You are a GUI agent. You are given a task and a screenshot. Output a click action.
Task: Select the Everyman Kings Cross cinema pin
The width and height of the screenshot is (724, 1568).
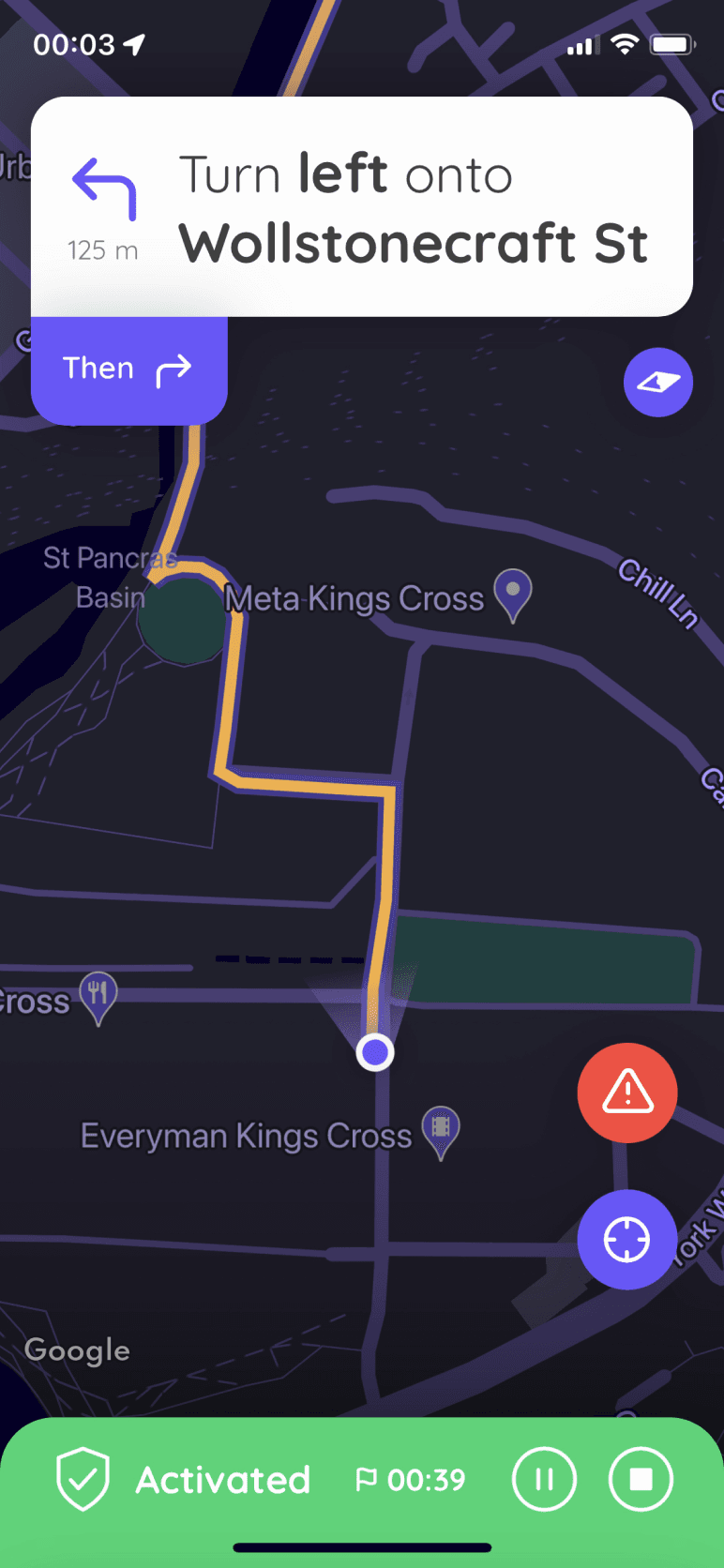pyautogui.click(x=441, y=1129)
